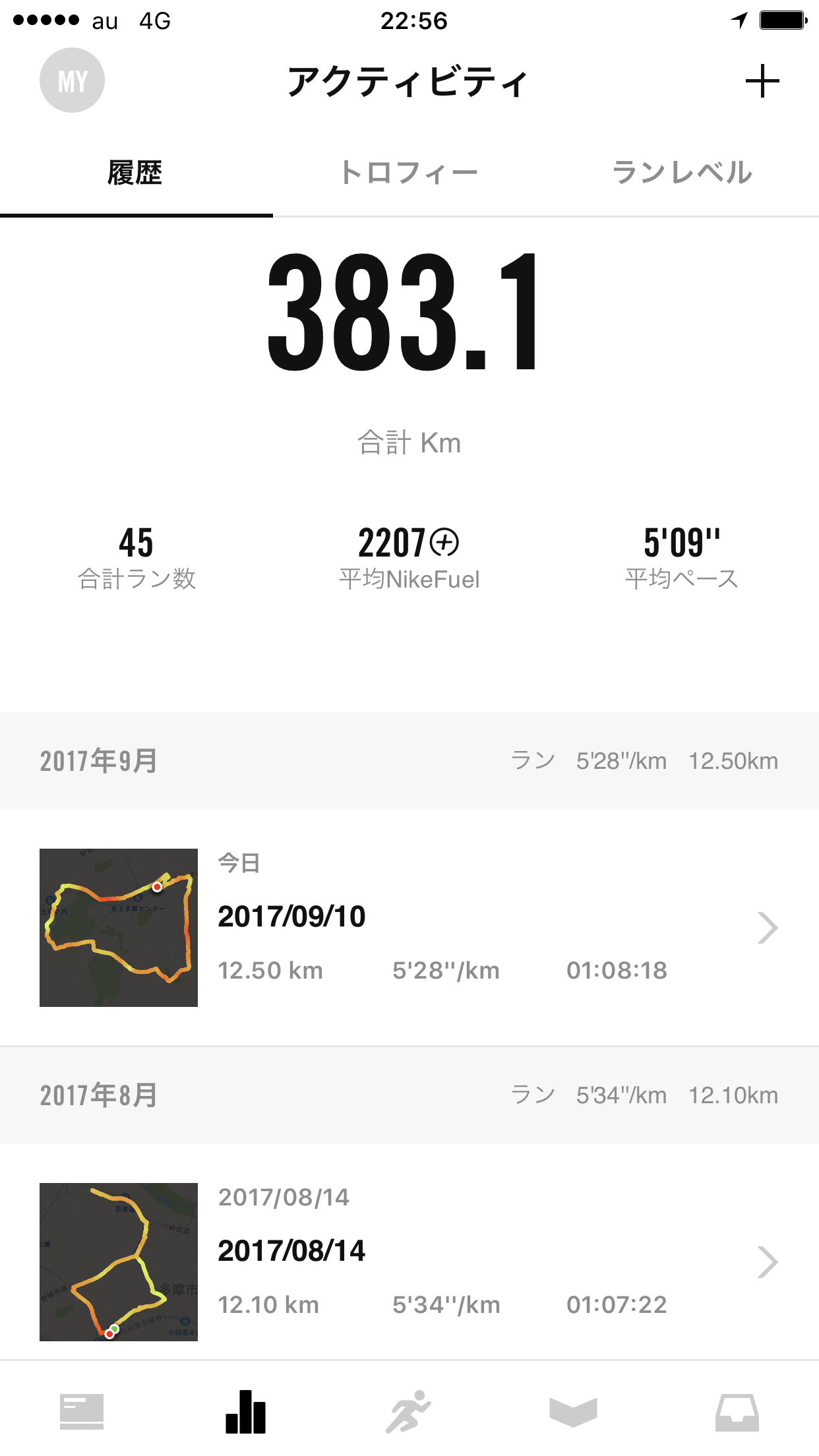Open the 2017/09/10 run details

pos(409,927)
